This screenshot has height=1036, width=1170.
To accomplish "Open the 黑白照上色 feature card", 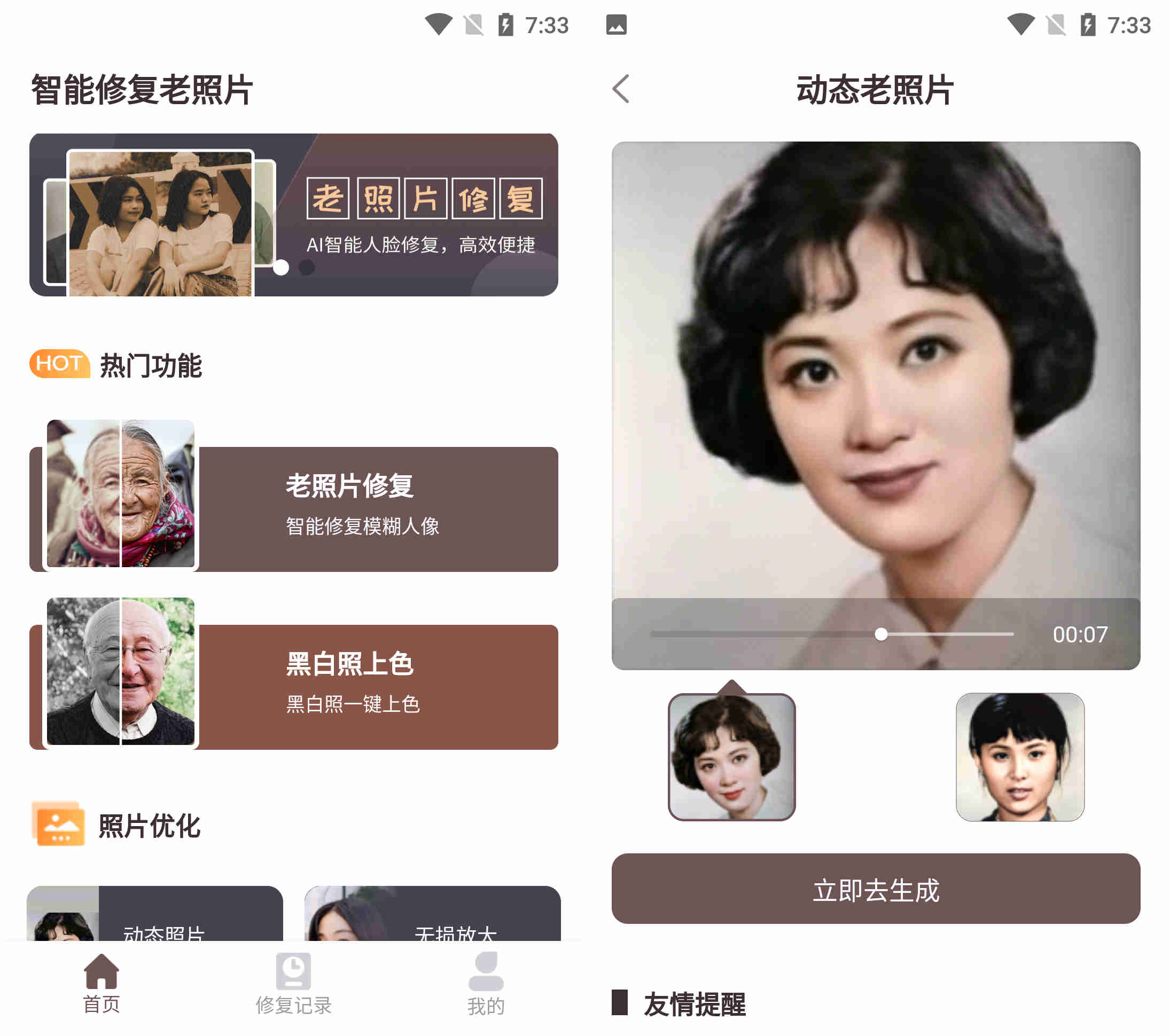I will 293,686.
